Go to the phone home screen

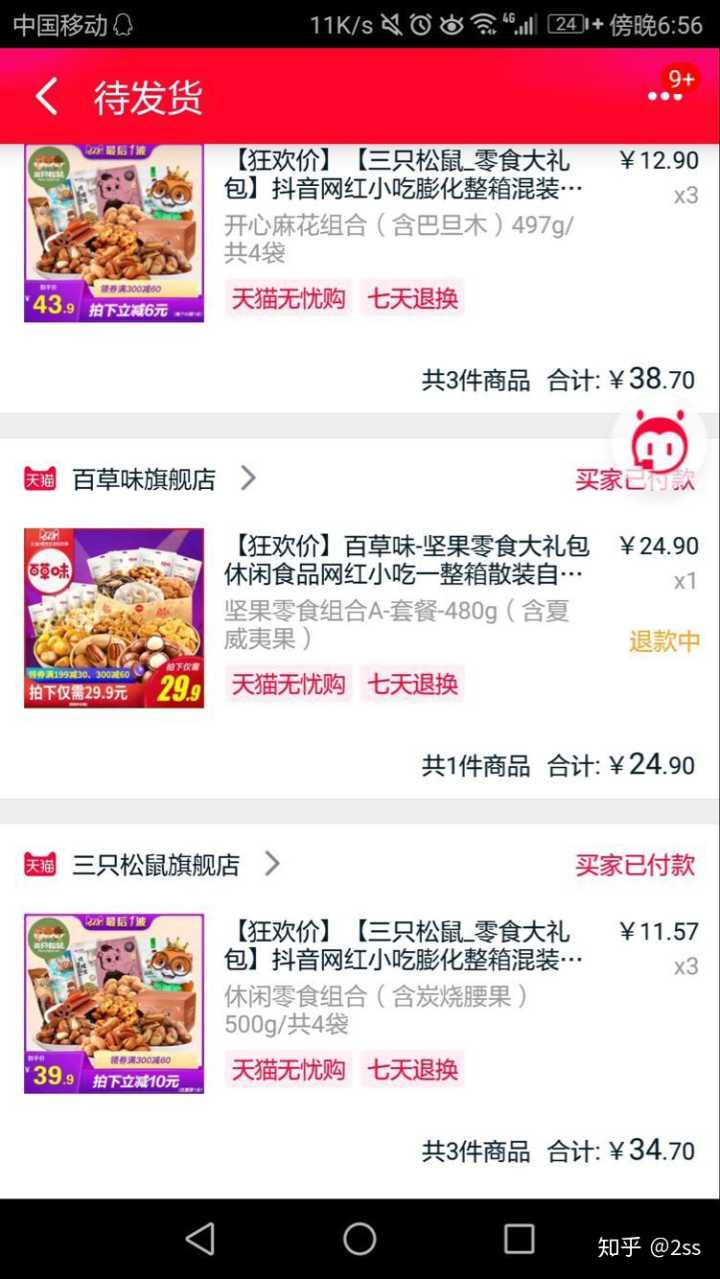pos(360,1239)
